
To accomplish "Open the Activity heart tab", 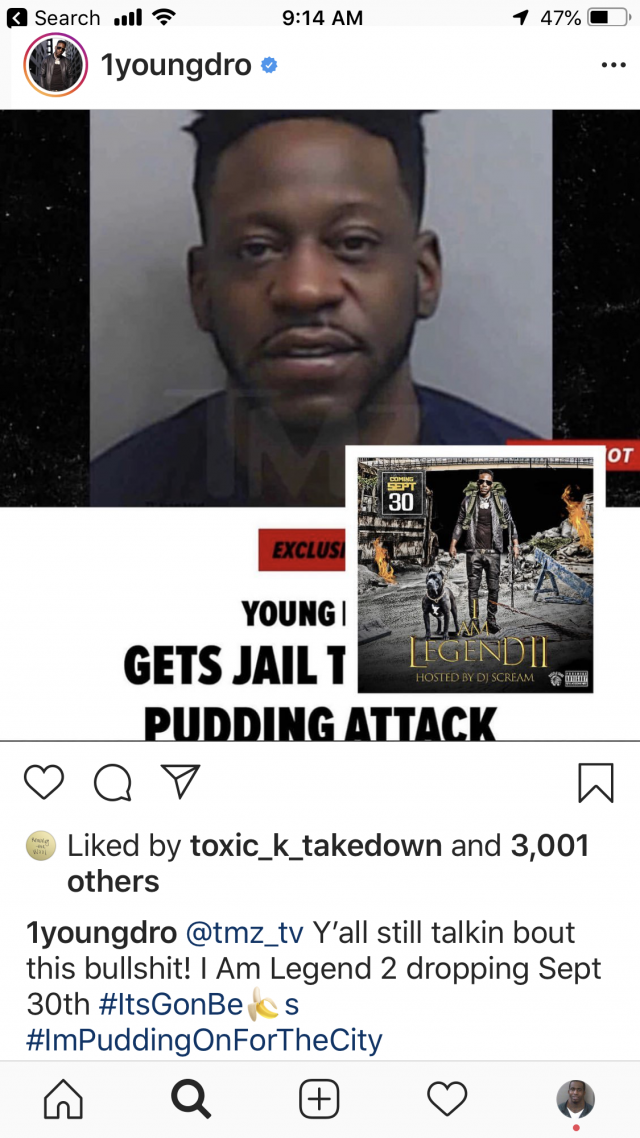I will click(x=447, y=1099).
